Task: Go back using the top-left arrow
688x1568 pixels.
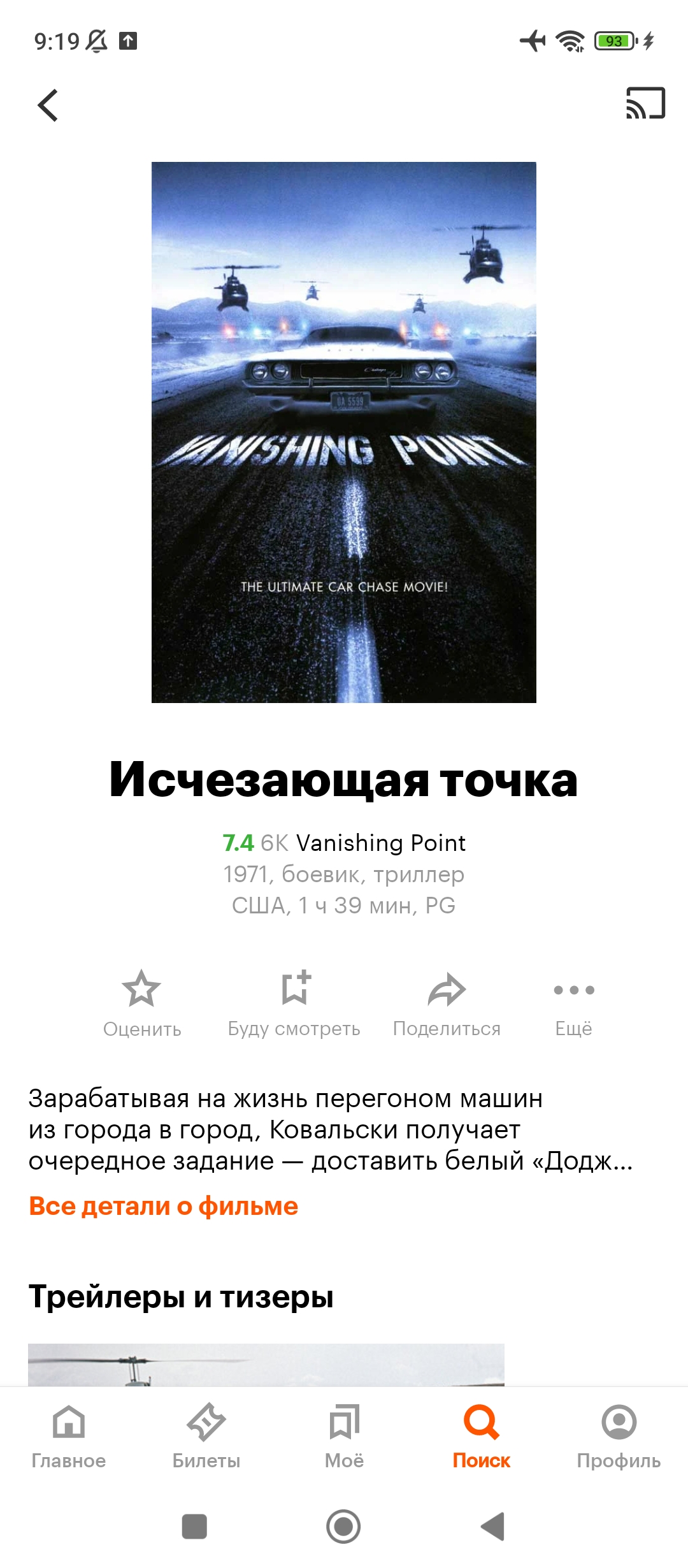Action: (48, 105)
